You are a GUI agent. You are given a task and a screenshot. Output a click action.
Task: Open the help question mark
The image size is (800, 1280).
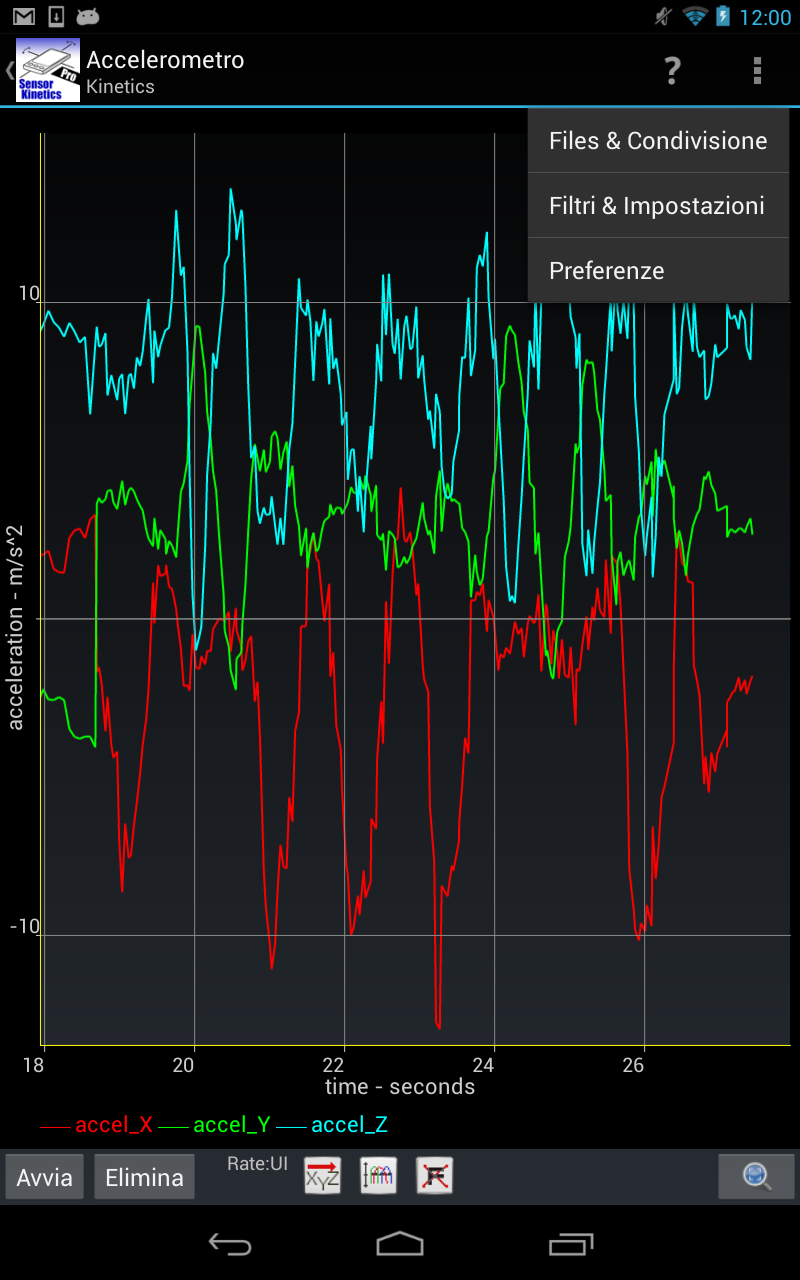(671, 70)
